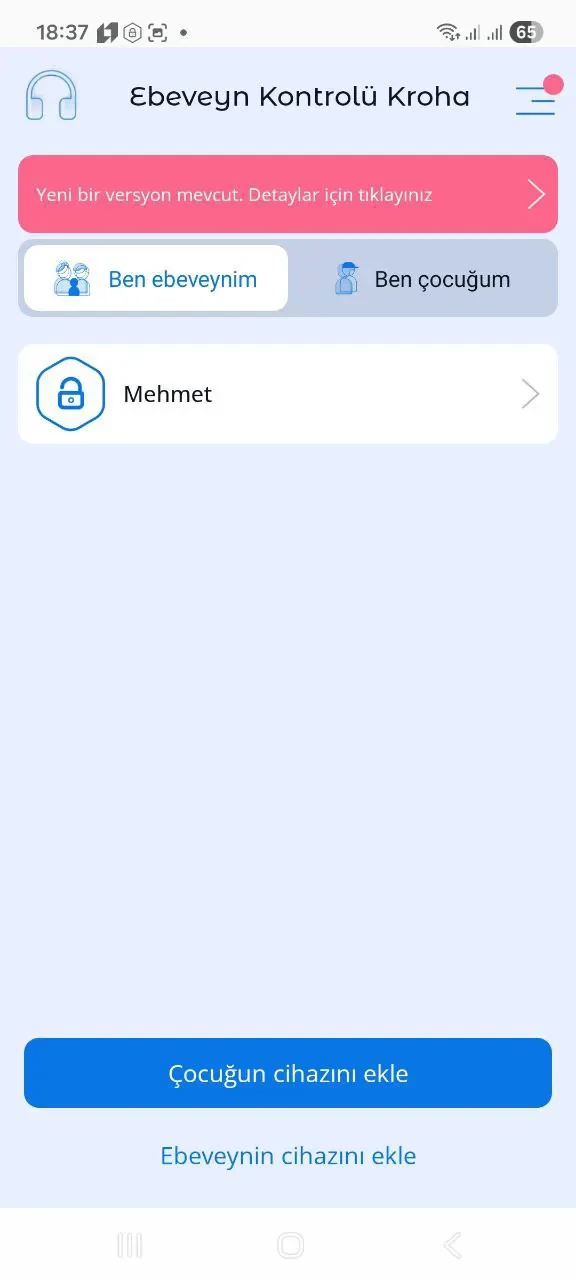Open the new version available banner
The image size is (576, 1280).
point(288,194)
